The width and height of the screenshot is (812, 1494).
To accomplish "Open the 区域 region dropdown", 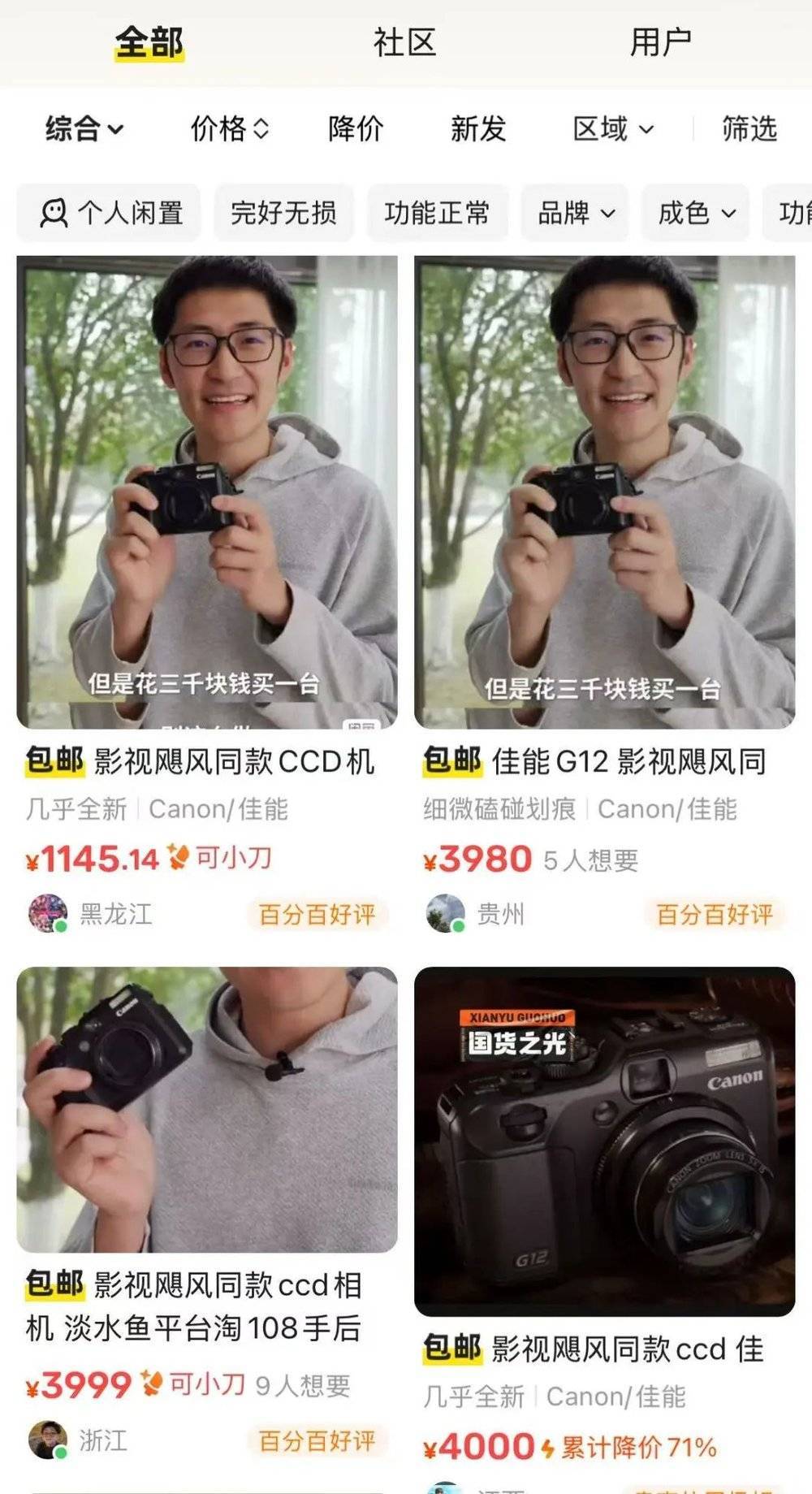I will click(612, 128).
